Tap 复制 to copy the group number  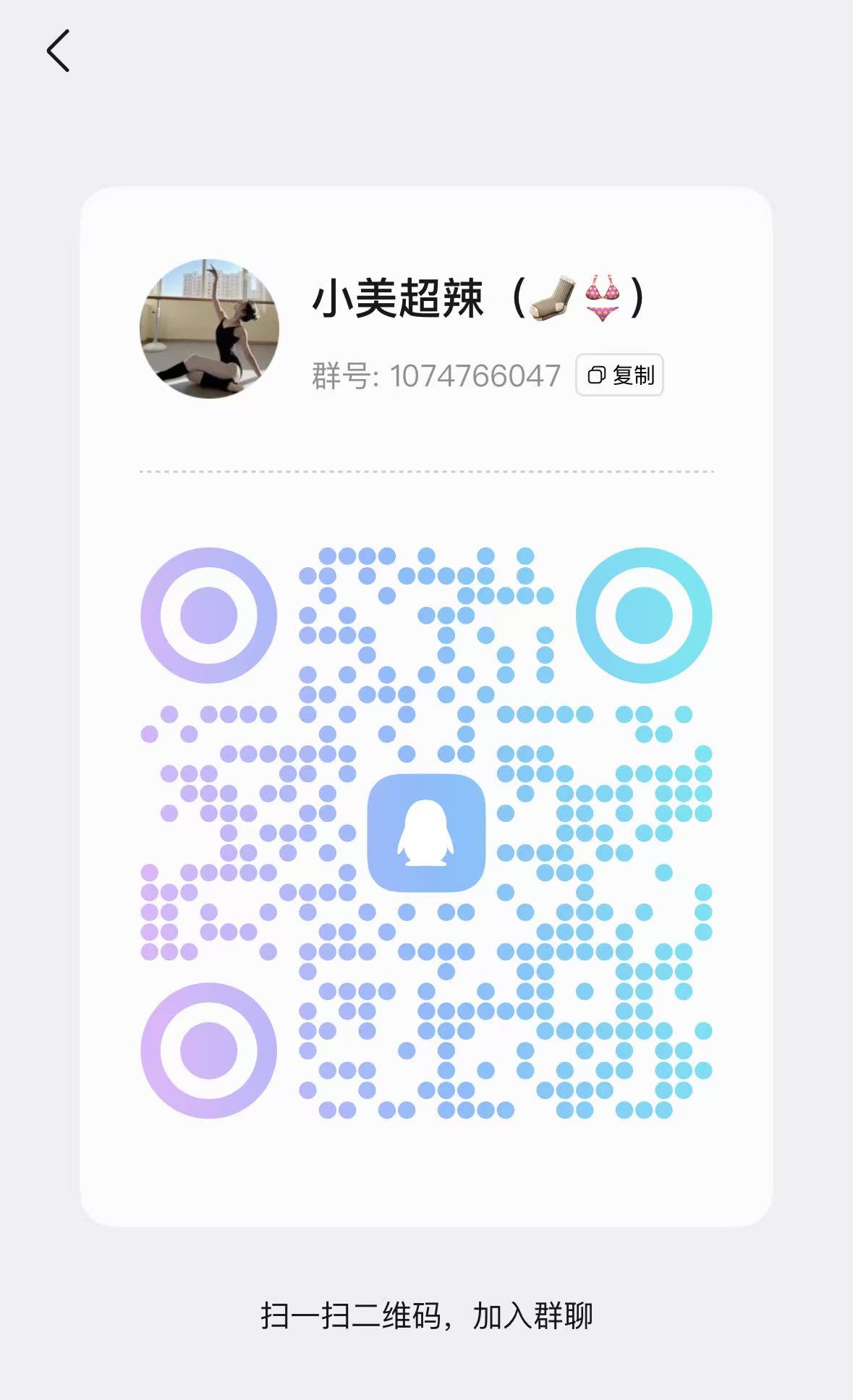pos(620,375)
